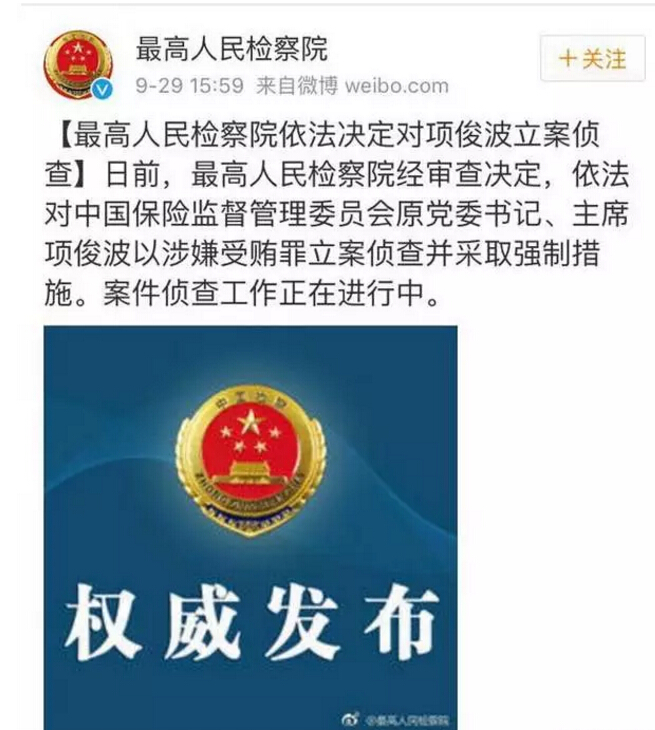Open the 权威发布 post image
This screenshot has height=730, width=655.
pos(250,527)
